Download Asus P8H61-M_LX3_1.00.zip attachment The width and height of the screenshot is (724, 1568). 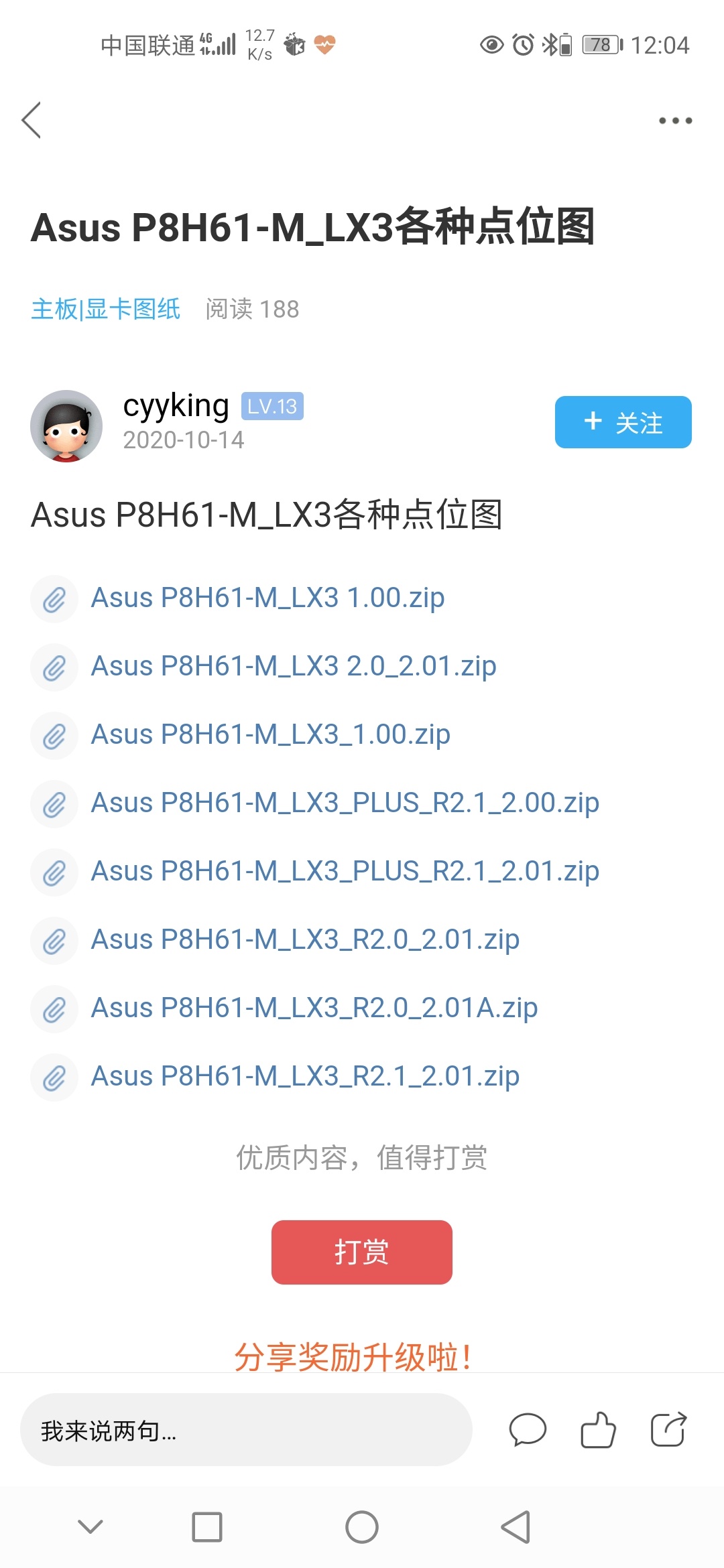coord(270,734)
